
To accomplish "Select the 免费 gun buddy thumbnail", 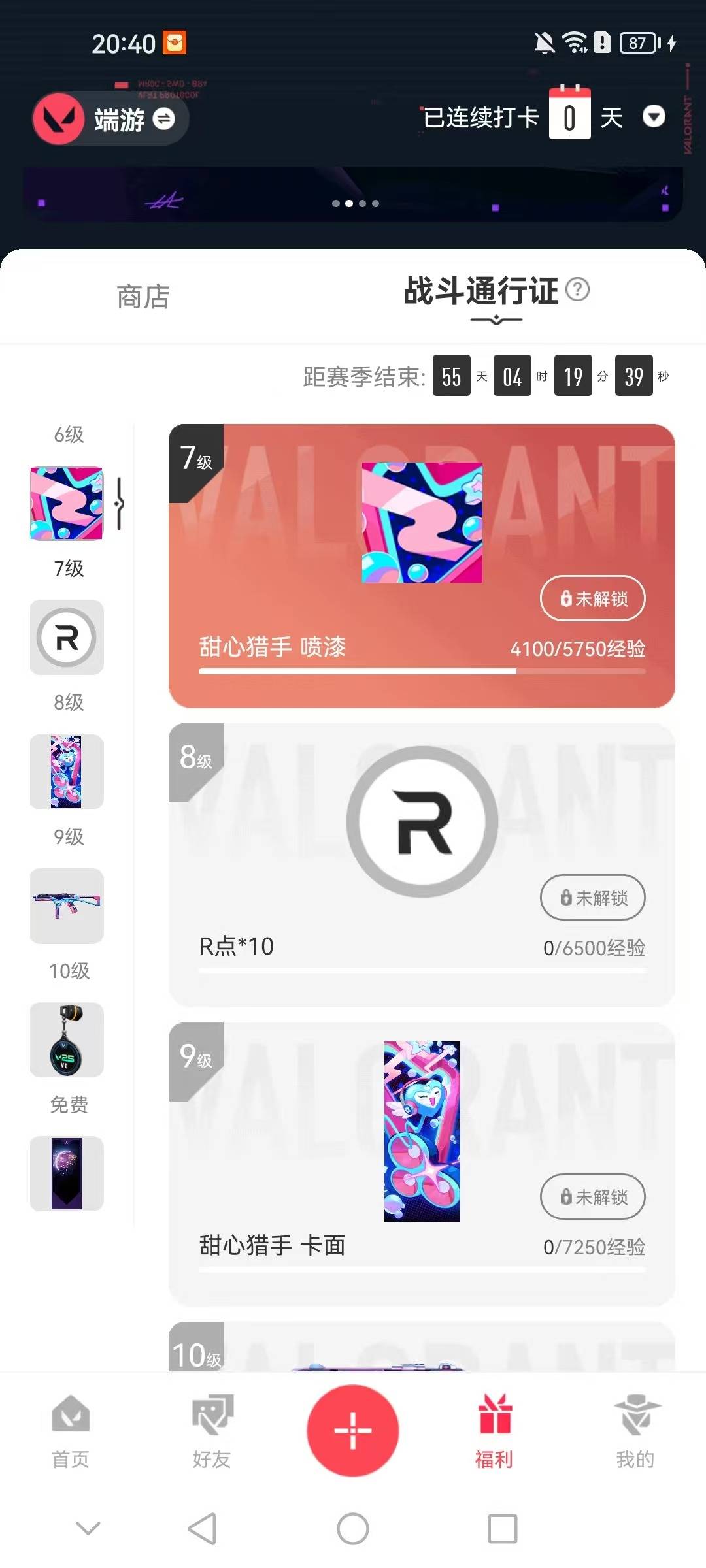I will (x=66, y=1040).
